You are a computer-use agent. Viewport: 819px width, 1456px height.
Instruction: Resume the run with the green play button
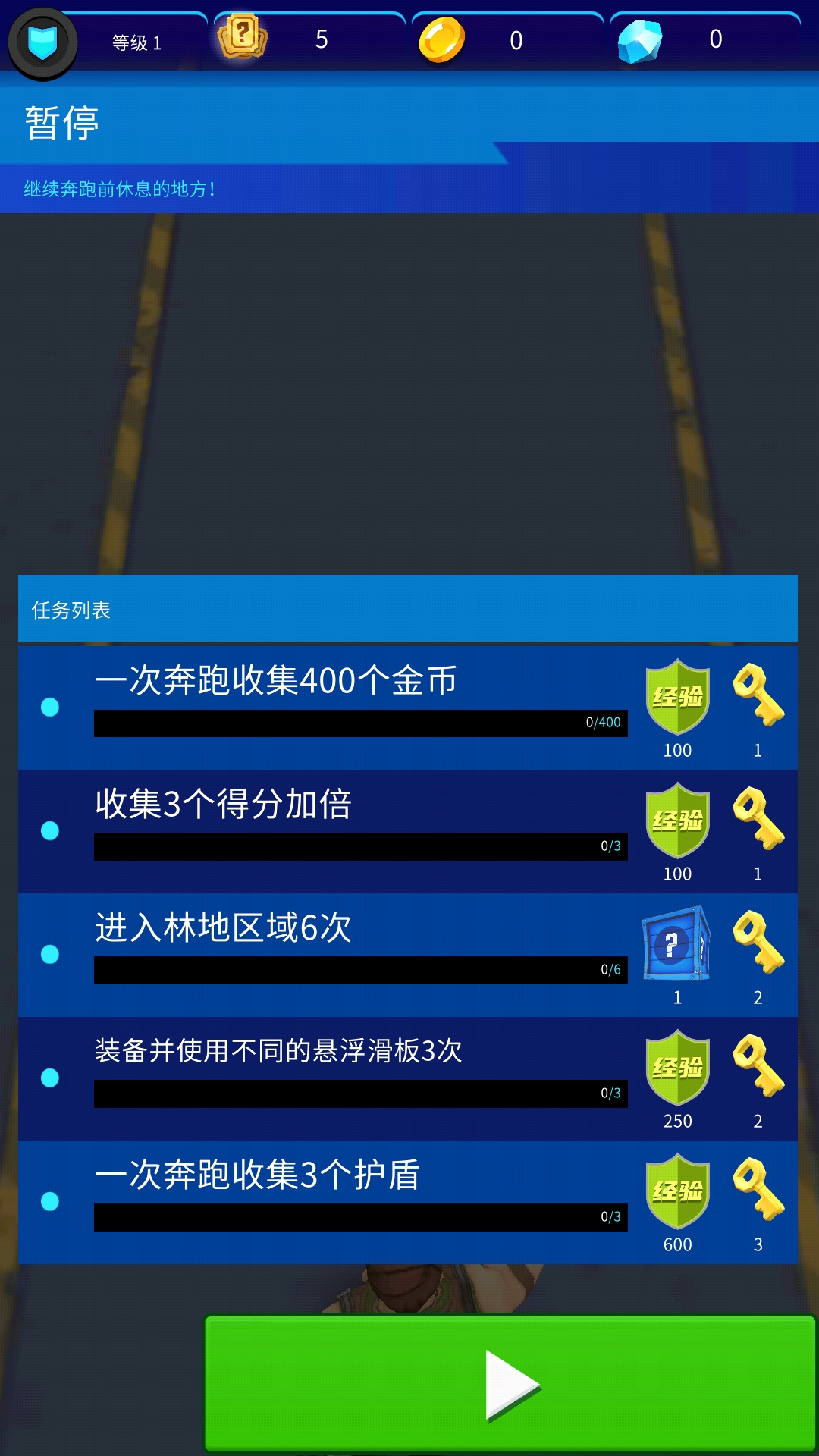[510, 1384]
